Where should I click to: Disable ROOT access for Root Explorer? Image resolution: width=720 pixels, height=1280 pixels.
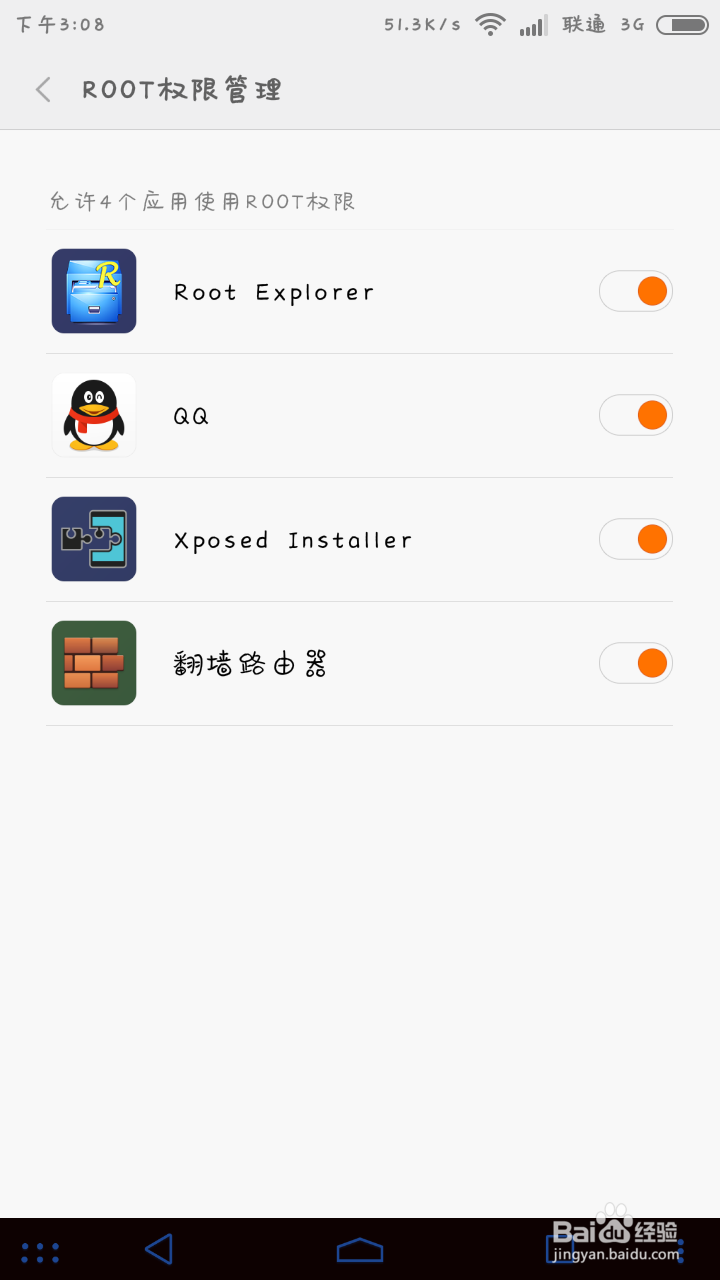click(x=636, y=292)
